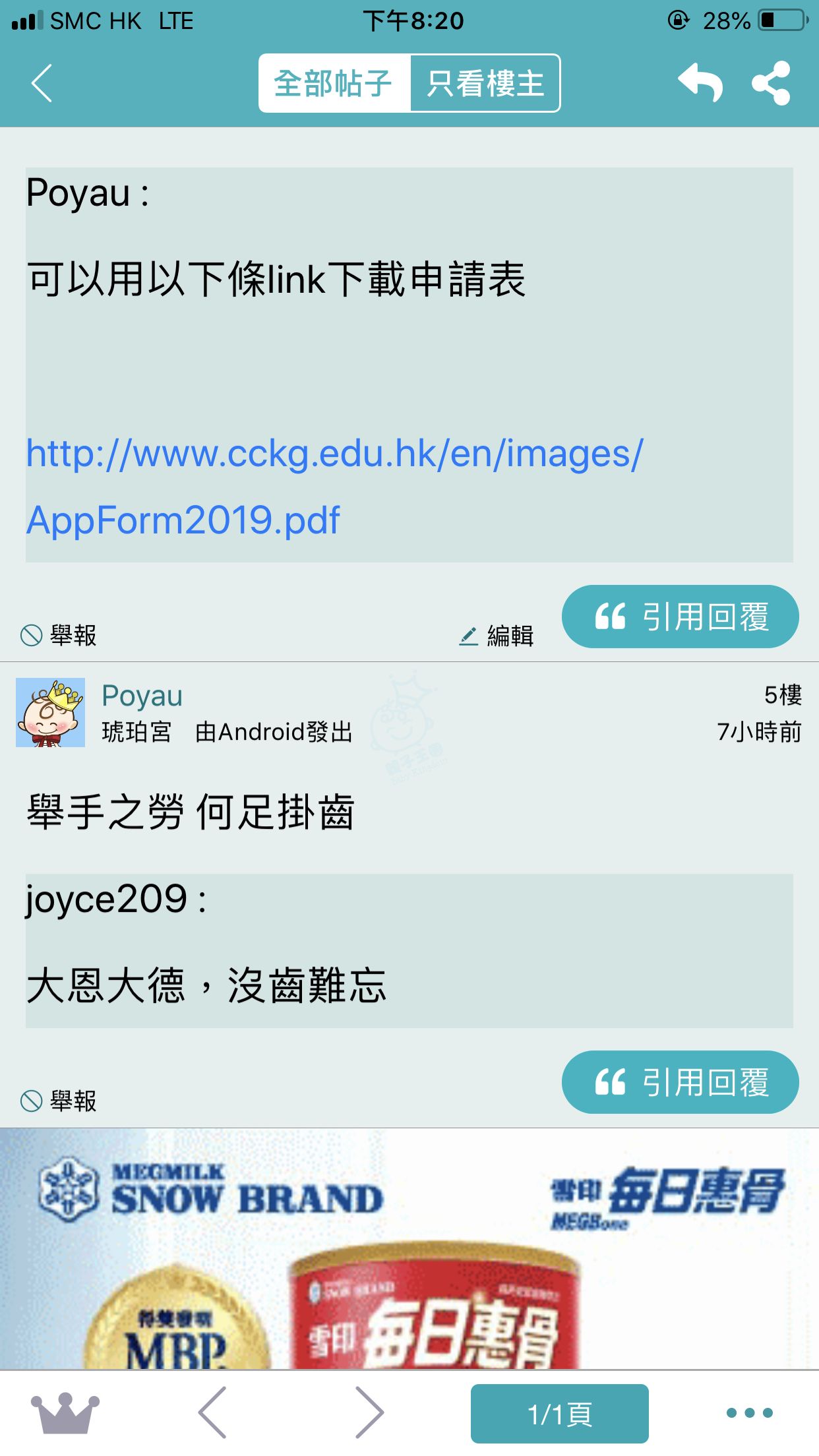Switch to the 全部帖子 tab

coord(334,84)
